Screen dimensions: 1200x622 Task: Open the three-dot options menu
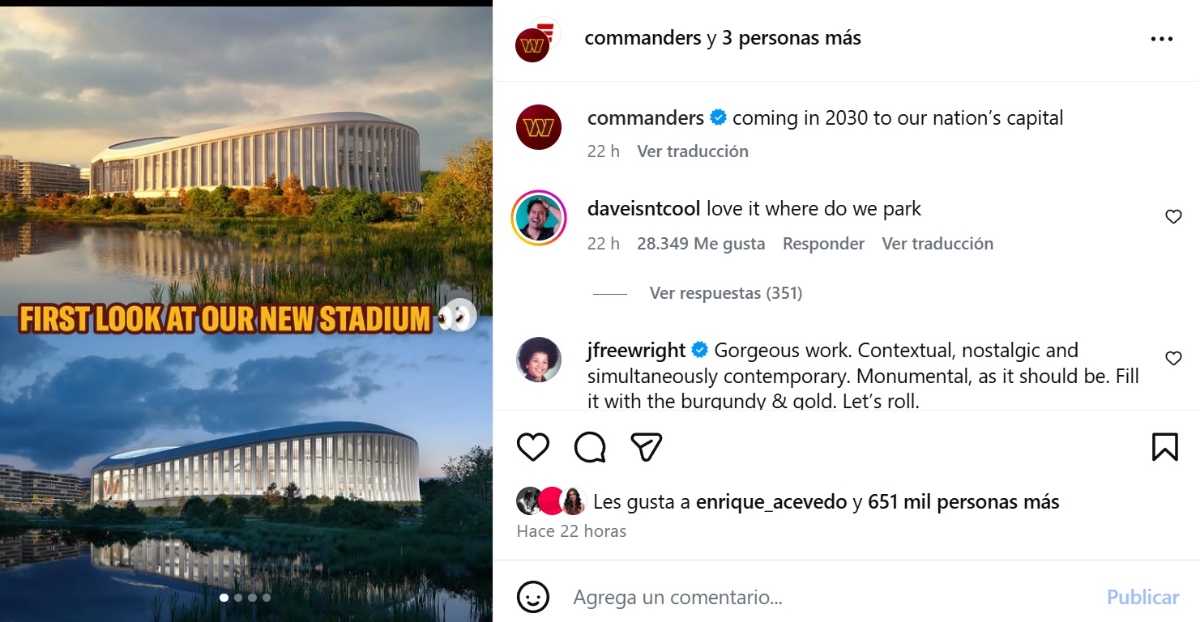1161,39
